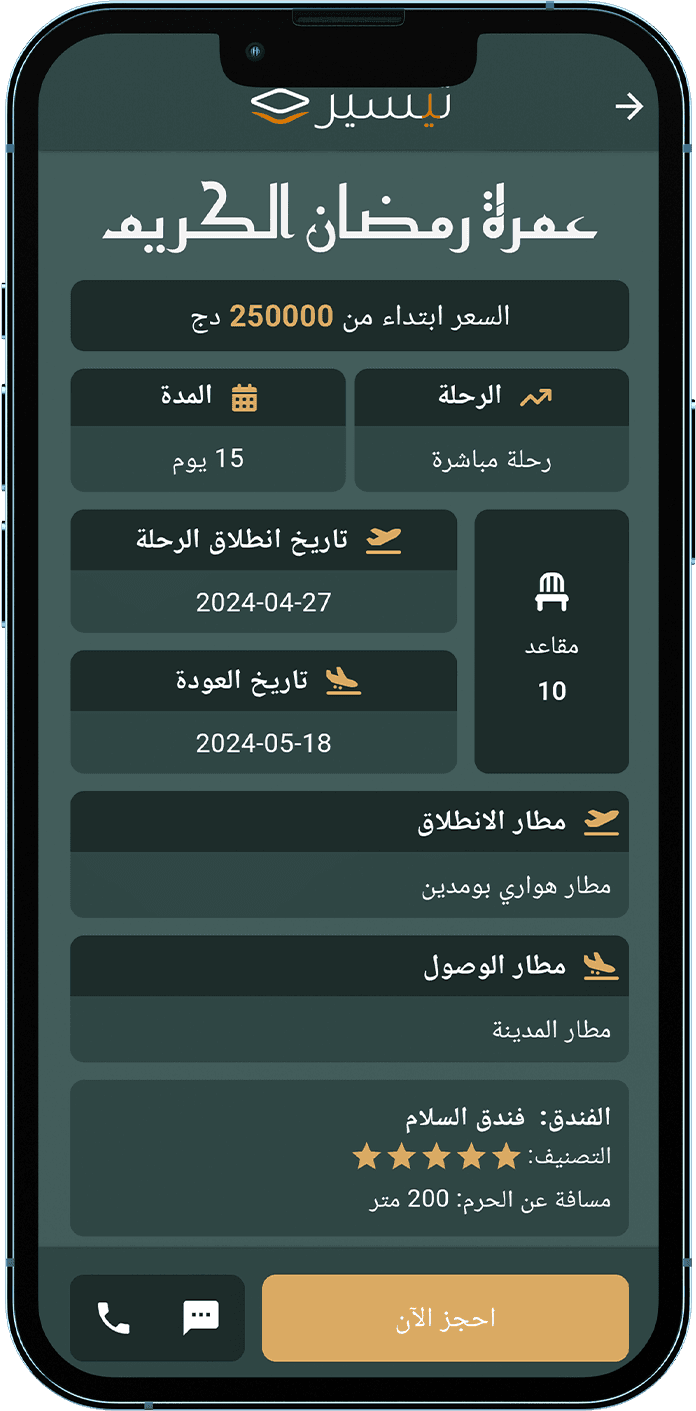This screenshot has height=1411, width=696.
Task: Call the agency via phone icon
Action: point(113,1318)
